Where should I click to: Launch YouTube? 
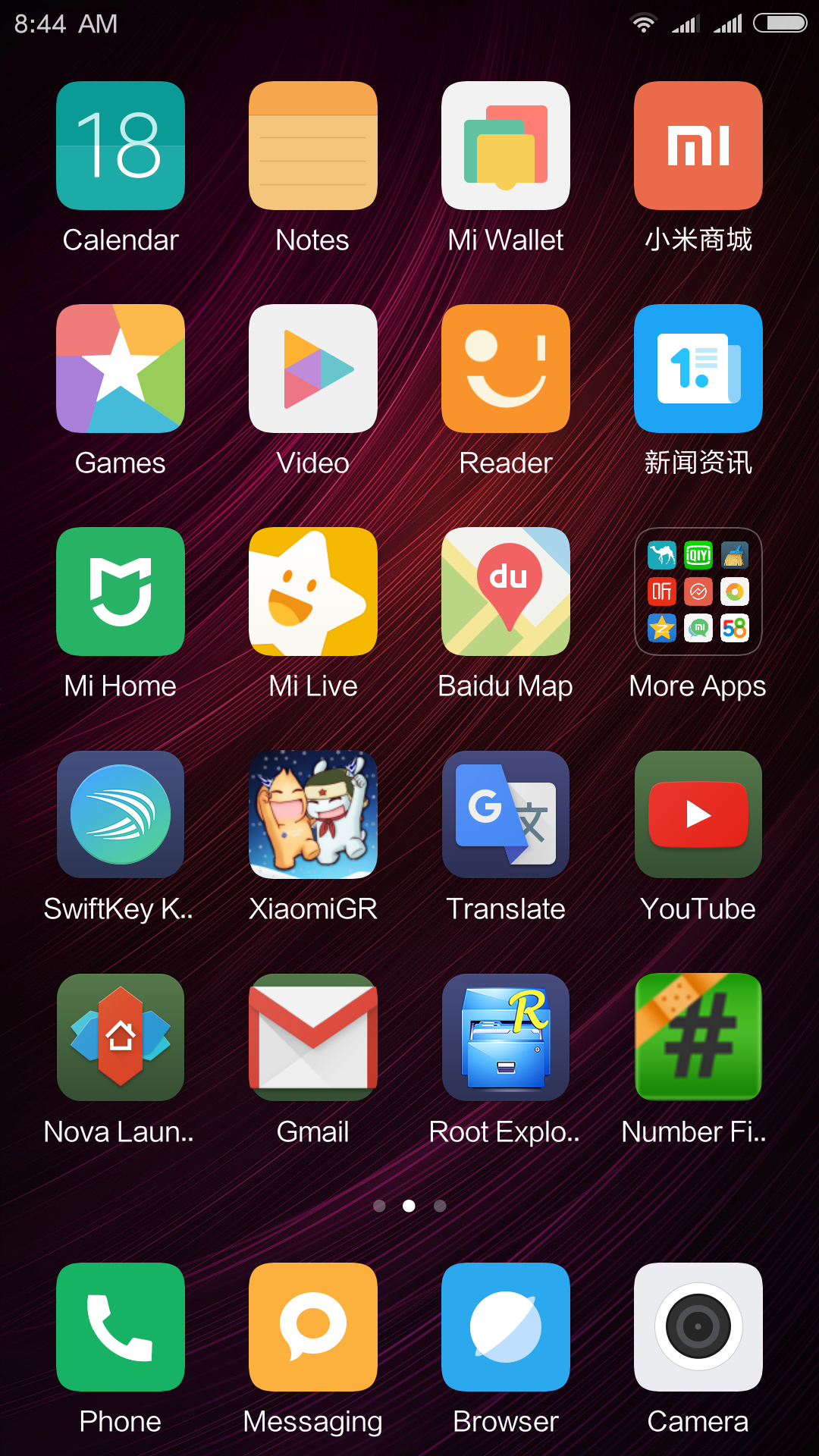click(x=698, y=814)
